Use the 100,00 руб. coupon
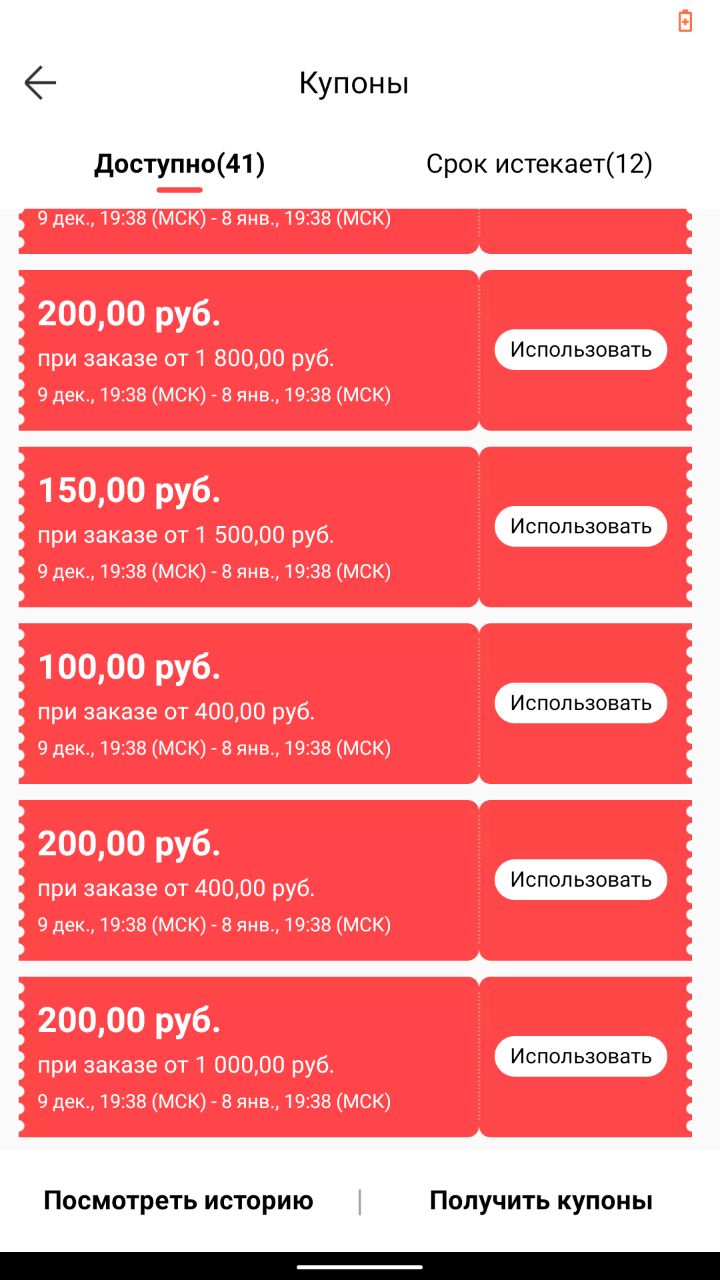The width and height of the screenshot is (720, 1280). [x=580, y=703]
